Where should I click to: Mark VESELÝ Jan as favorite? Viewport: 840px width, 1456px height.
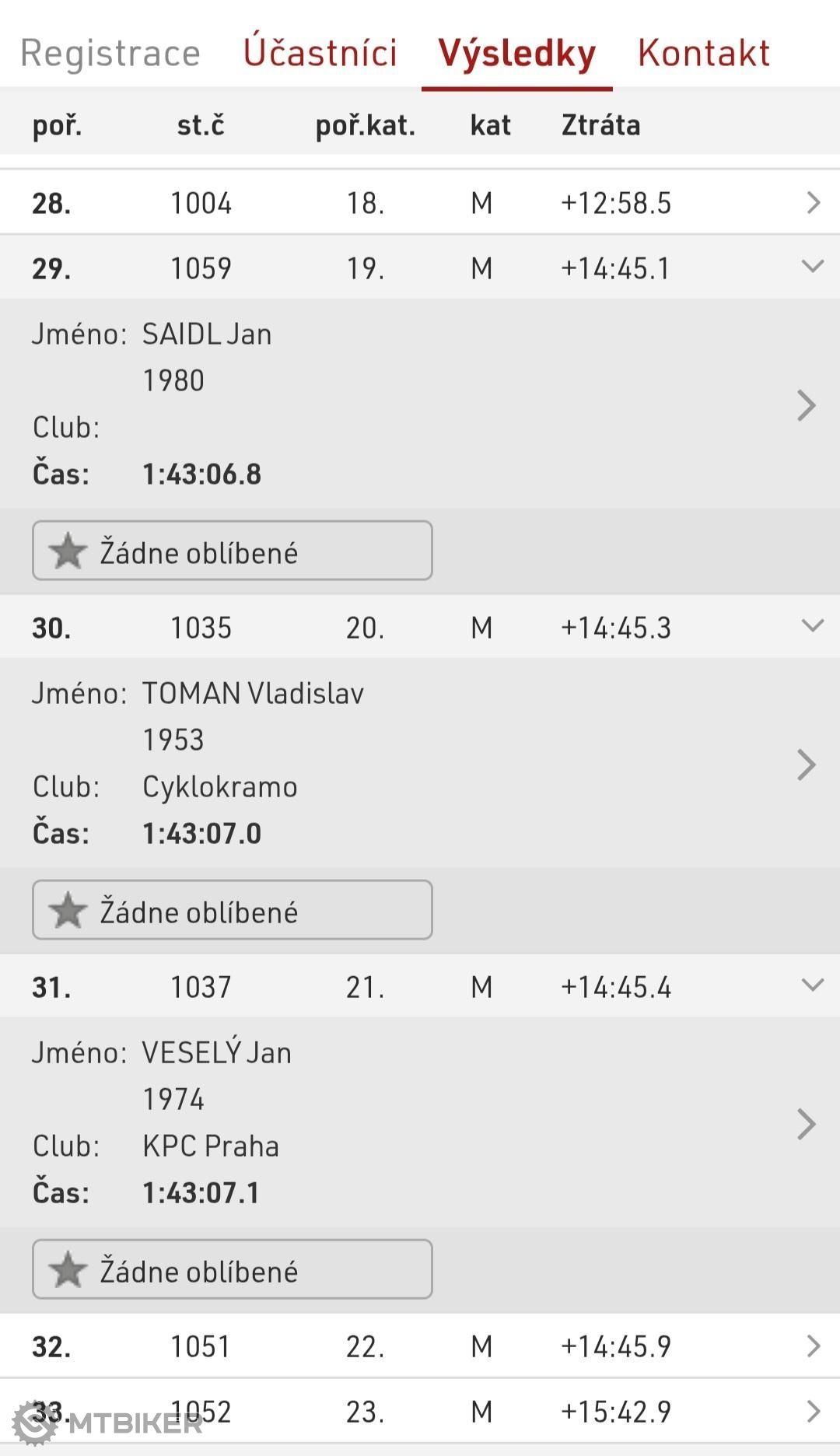[232, 1269]
